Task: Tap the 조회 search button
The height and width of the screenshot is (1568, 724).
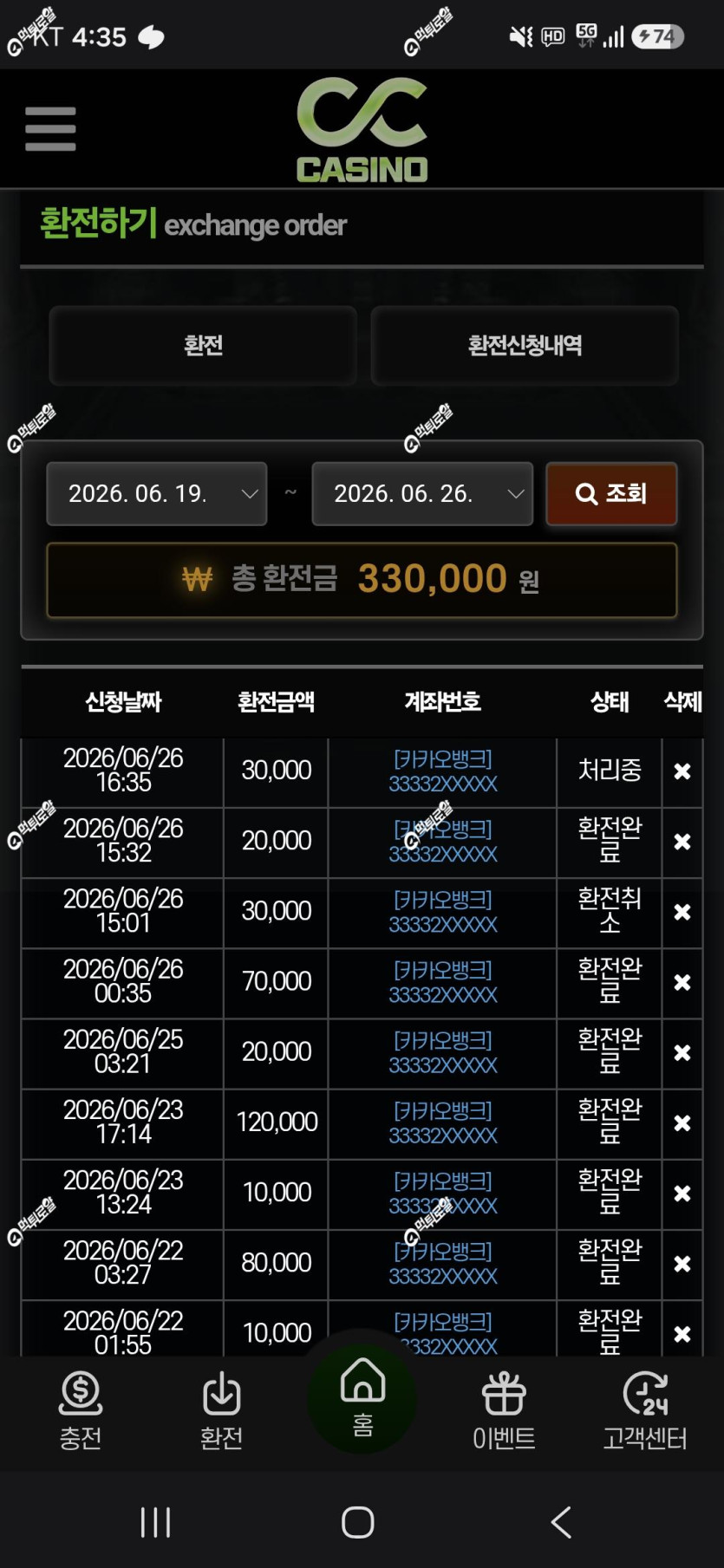Action: click(611, 493)
